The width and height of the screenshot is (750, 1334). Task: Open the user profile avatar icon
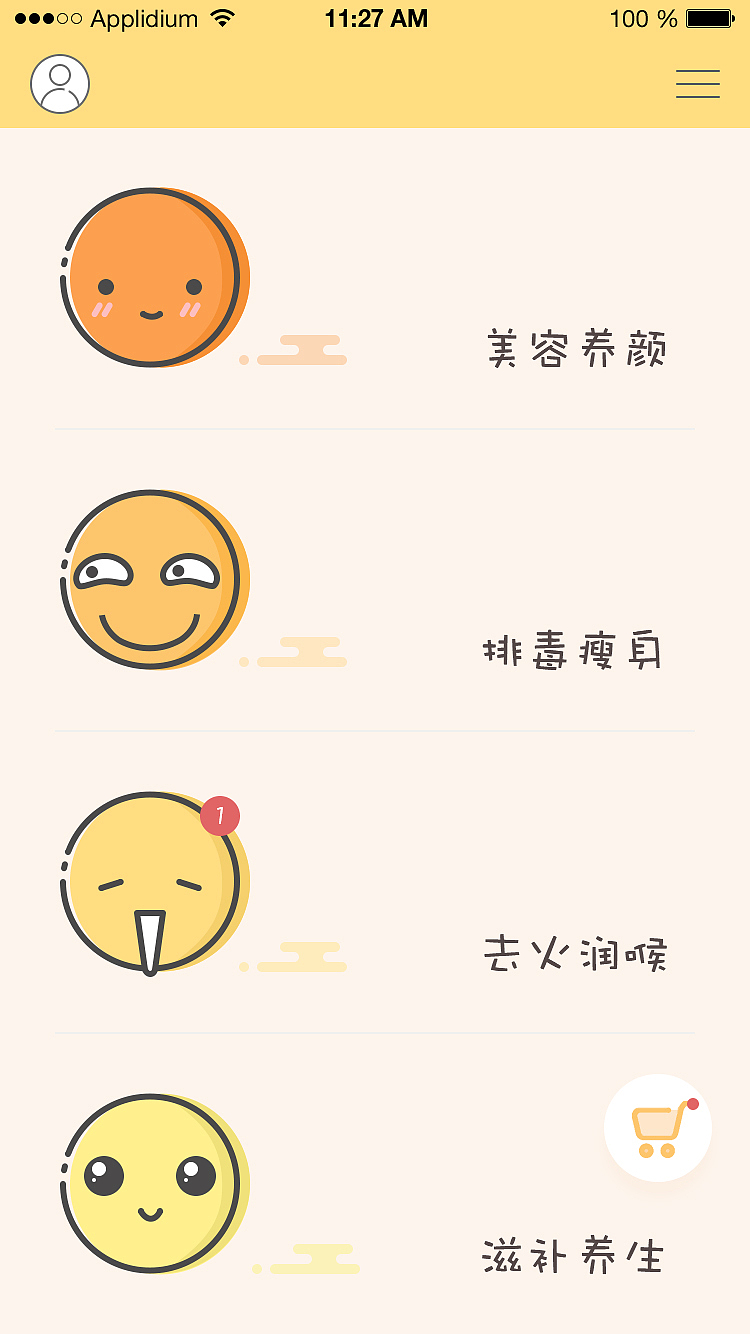coord(59,83)
